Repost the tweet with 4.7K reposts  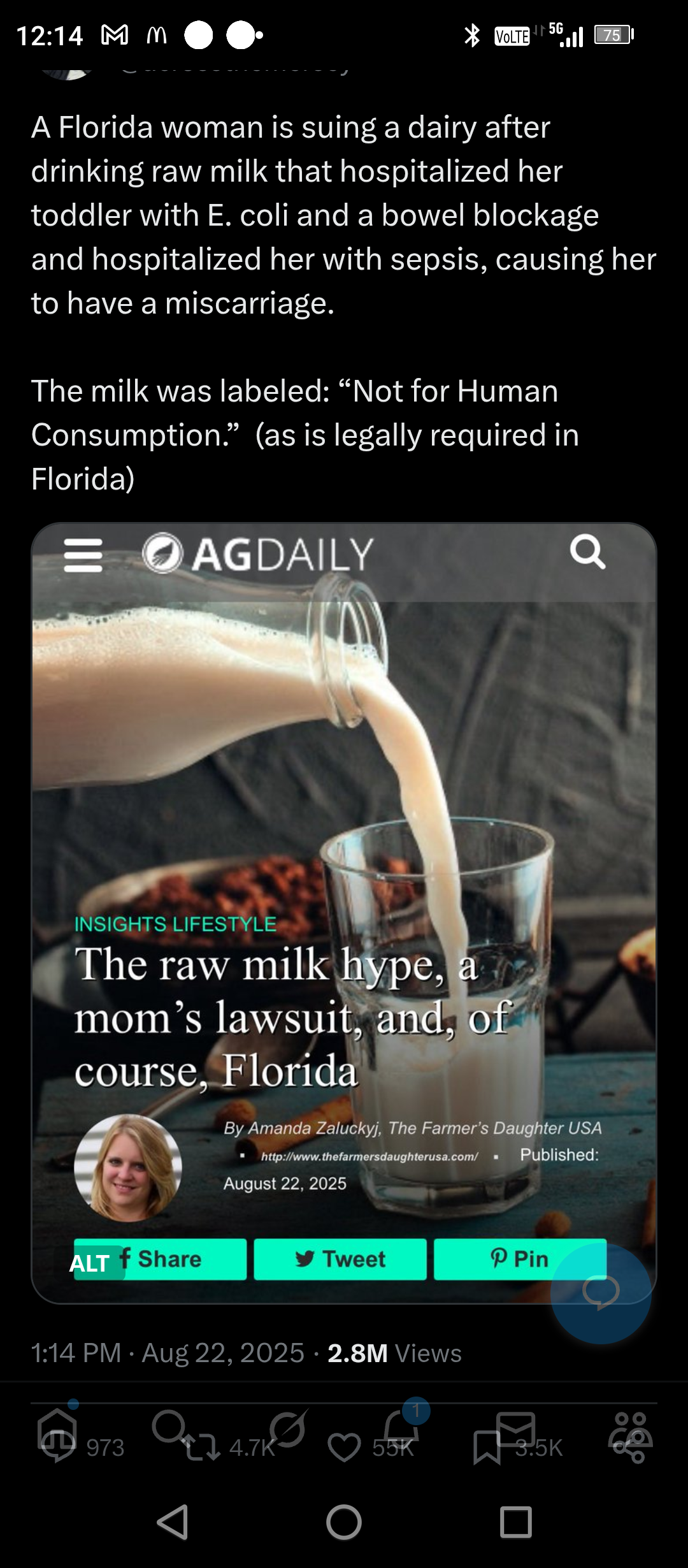click(x=202, y=1448)
